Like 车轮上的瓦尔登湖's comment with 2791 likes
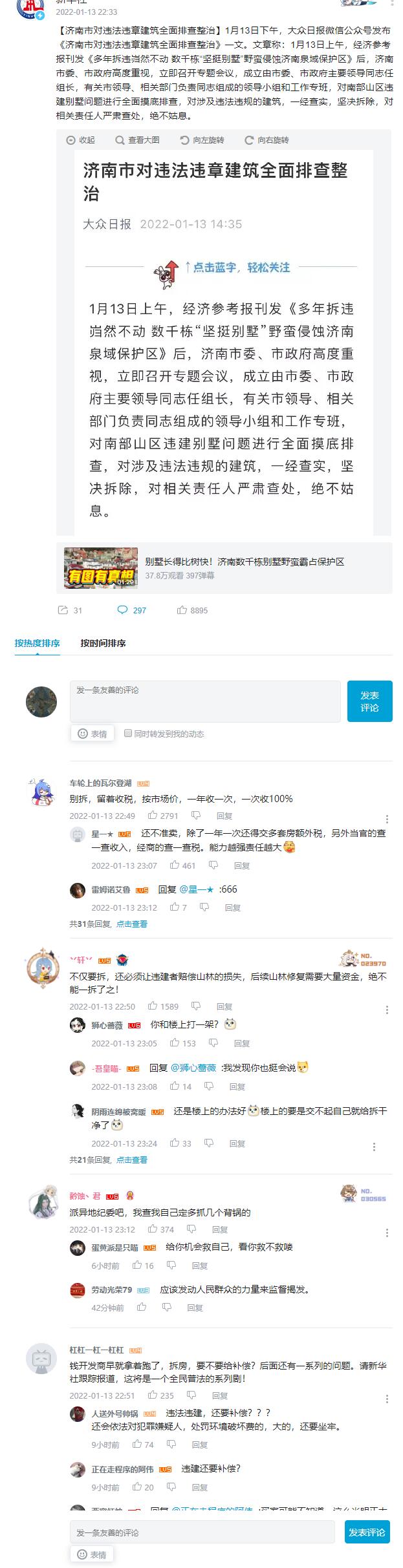Image resolution: width=403 pixels, height=1568 pixels. pos(162,816)
